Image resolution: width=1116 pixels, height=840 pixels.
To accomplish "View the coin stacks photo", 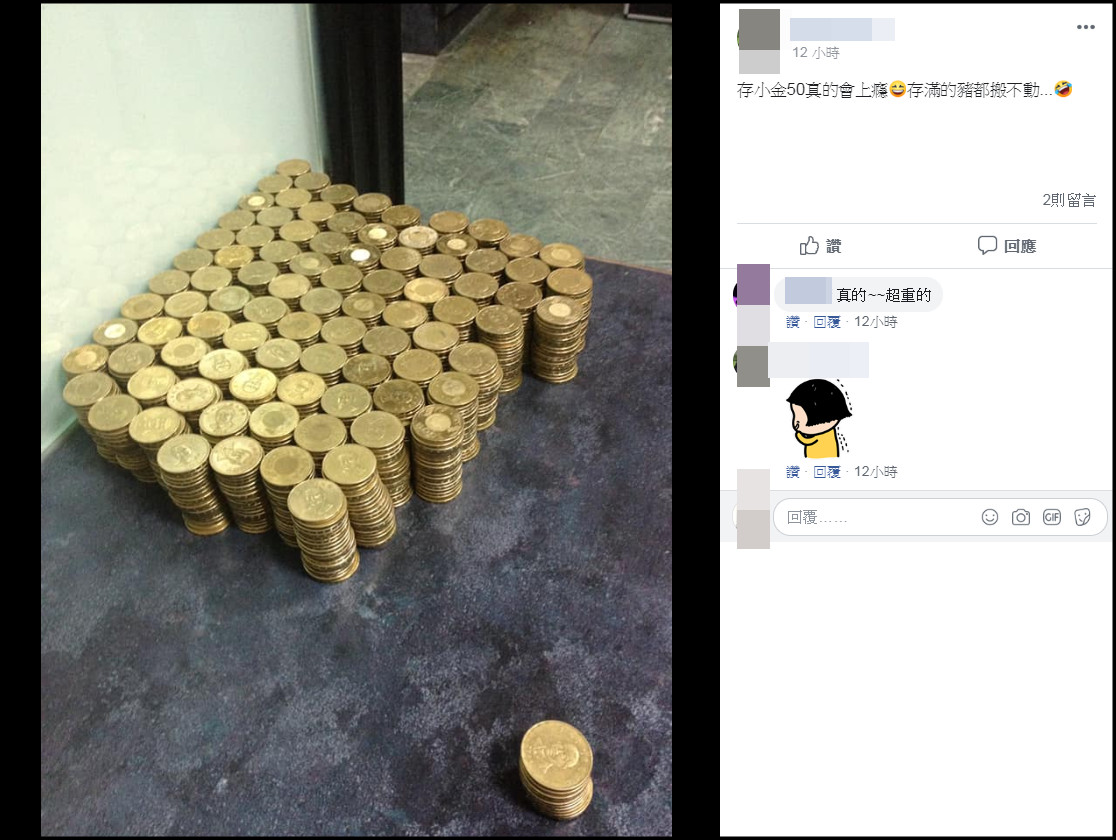I will click(x=356, y=420).
